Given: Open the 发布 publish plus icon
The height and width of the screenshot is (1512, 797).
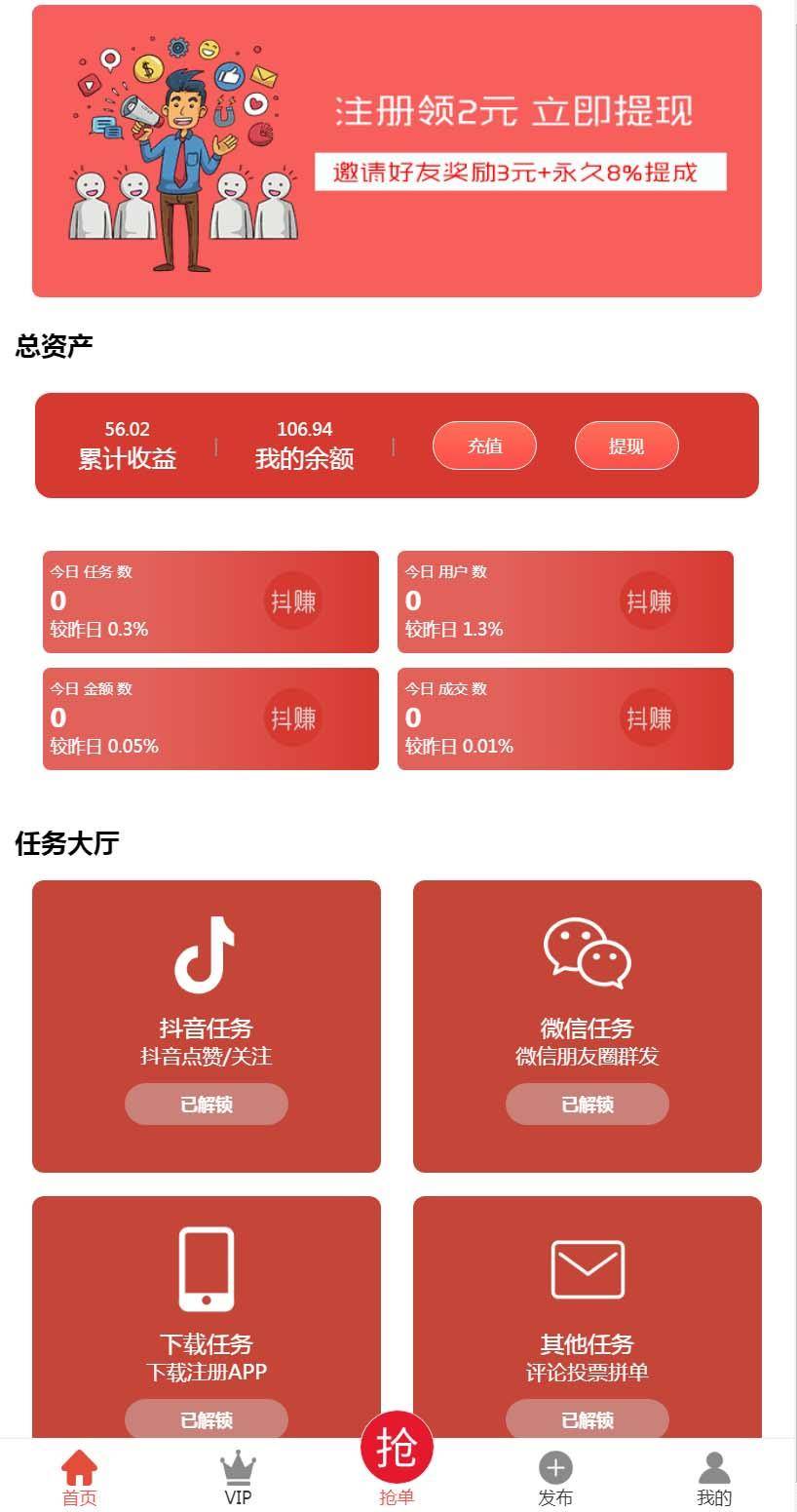Looking at the screenshot, I should 556,1468.
